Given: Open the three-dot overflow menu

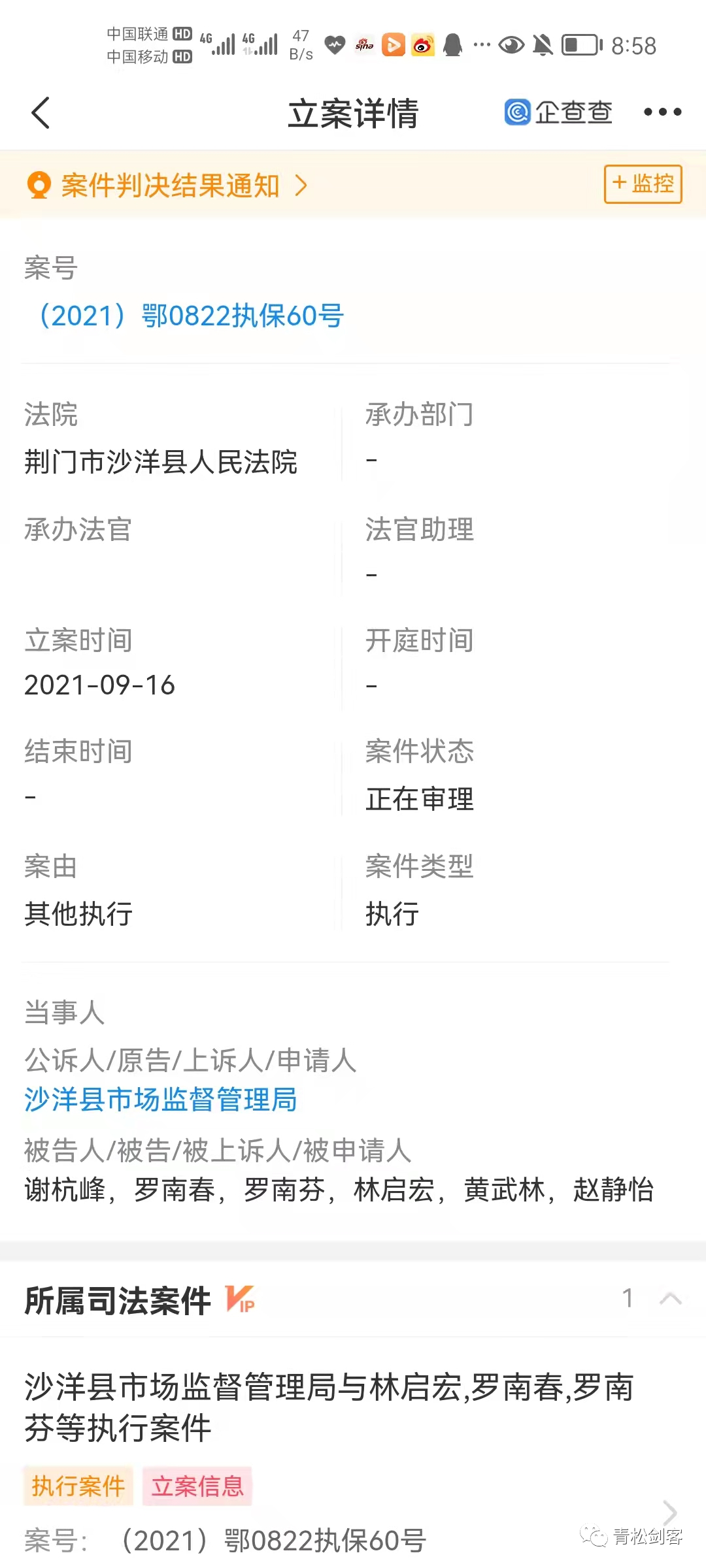Looking at the screenshot, I should [x=662, y=112].
